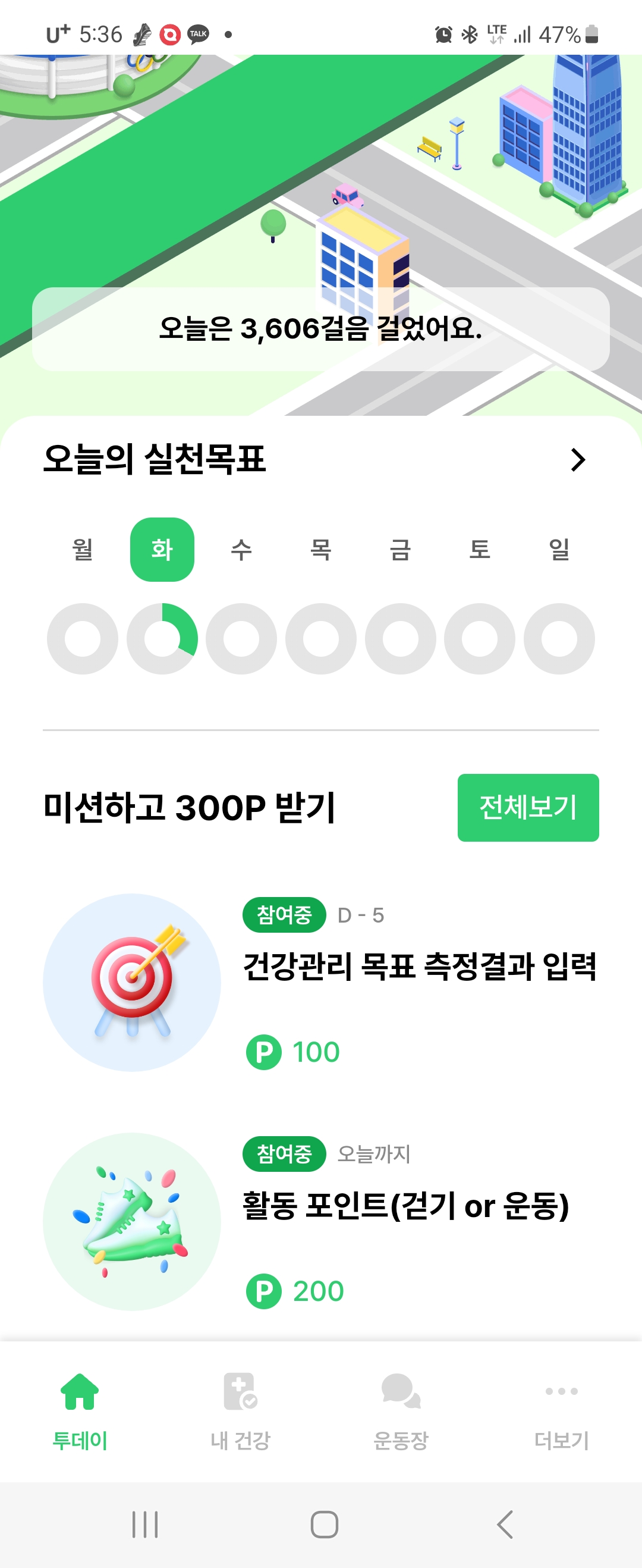Select 일 day in weekly goals
The height and width of the screenshot is (1568, 642).
559,550
